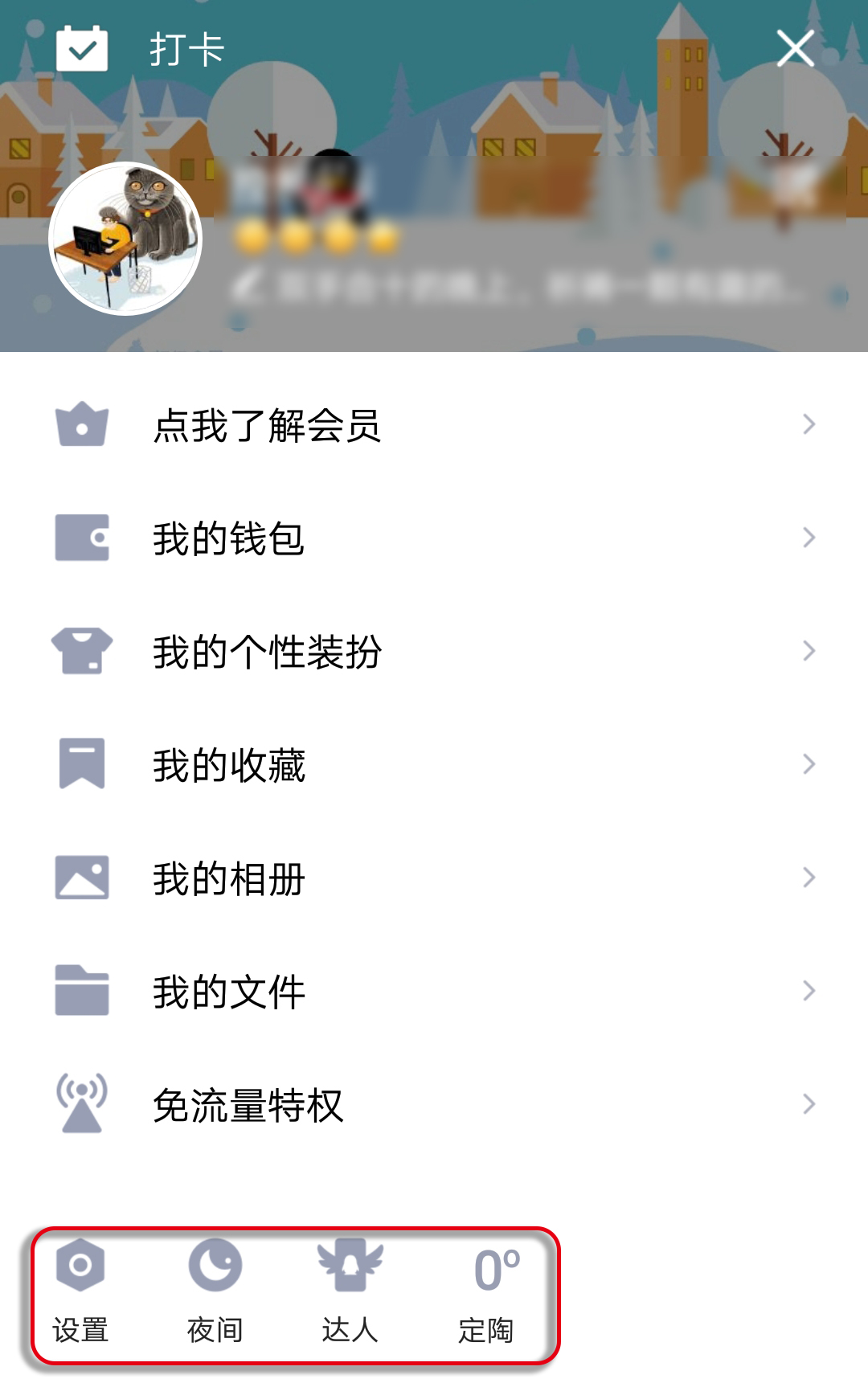Expand the 免流量特权 row chevron
The image size is (868, 1379).
pyautogui.click(x=808, y=1104)
